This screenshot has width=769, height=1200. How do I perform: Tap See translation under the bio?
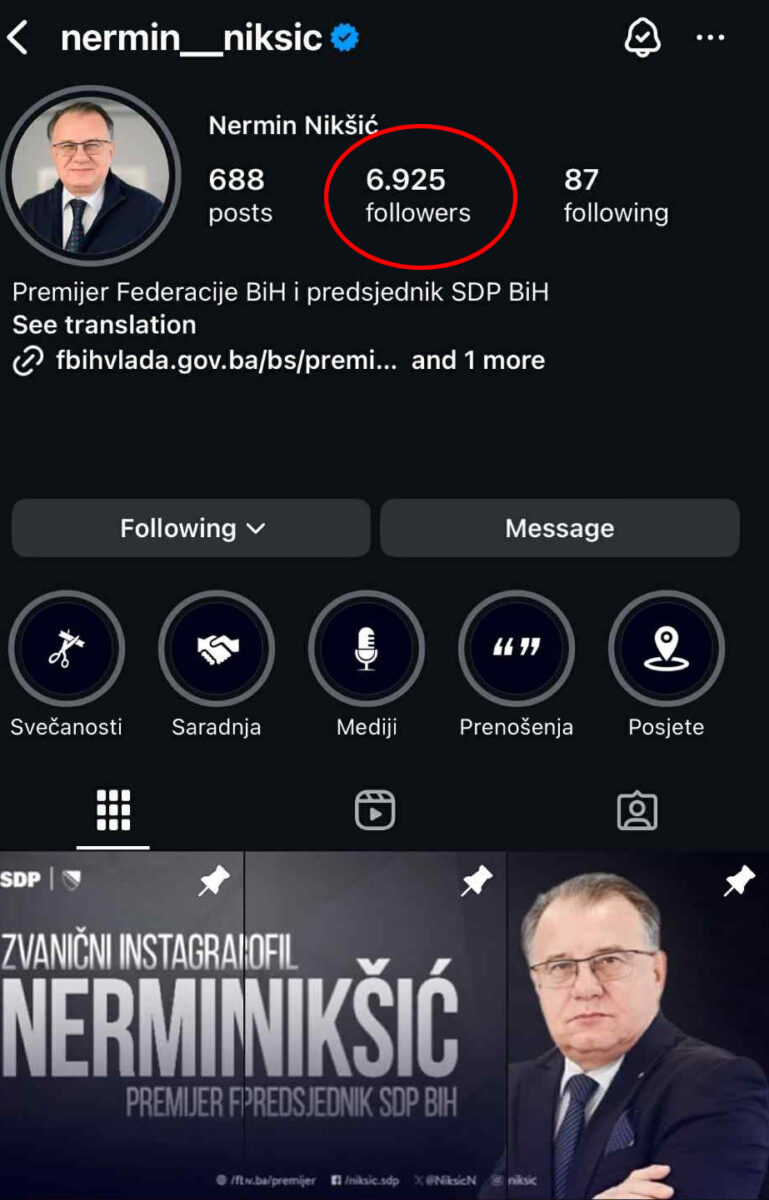point(104,325)
